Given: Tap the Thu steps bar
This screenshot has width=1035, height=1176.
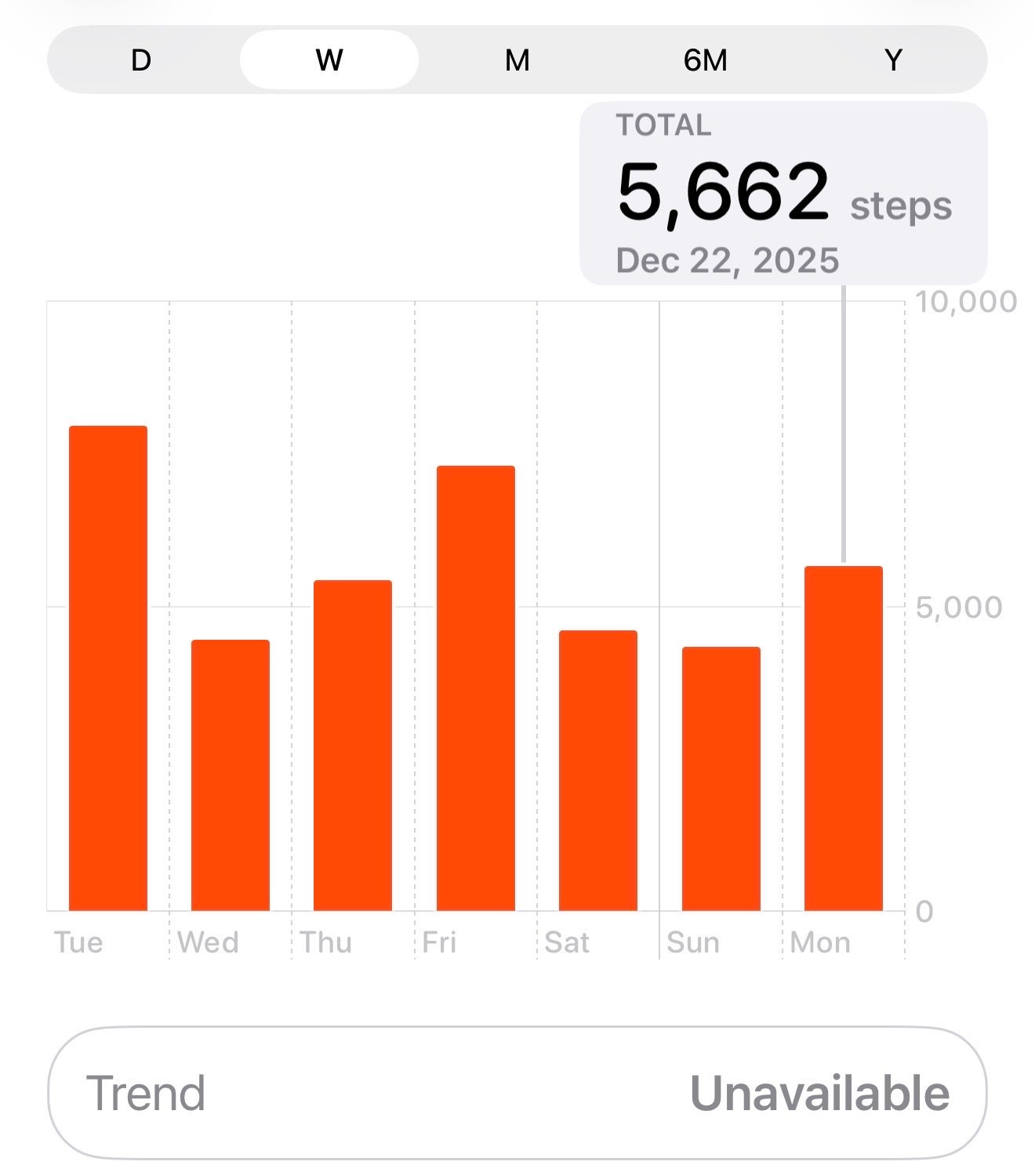Looking at the screenshot, I should point(353,745).
